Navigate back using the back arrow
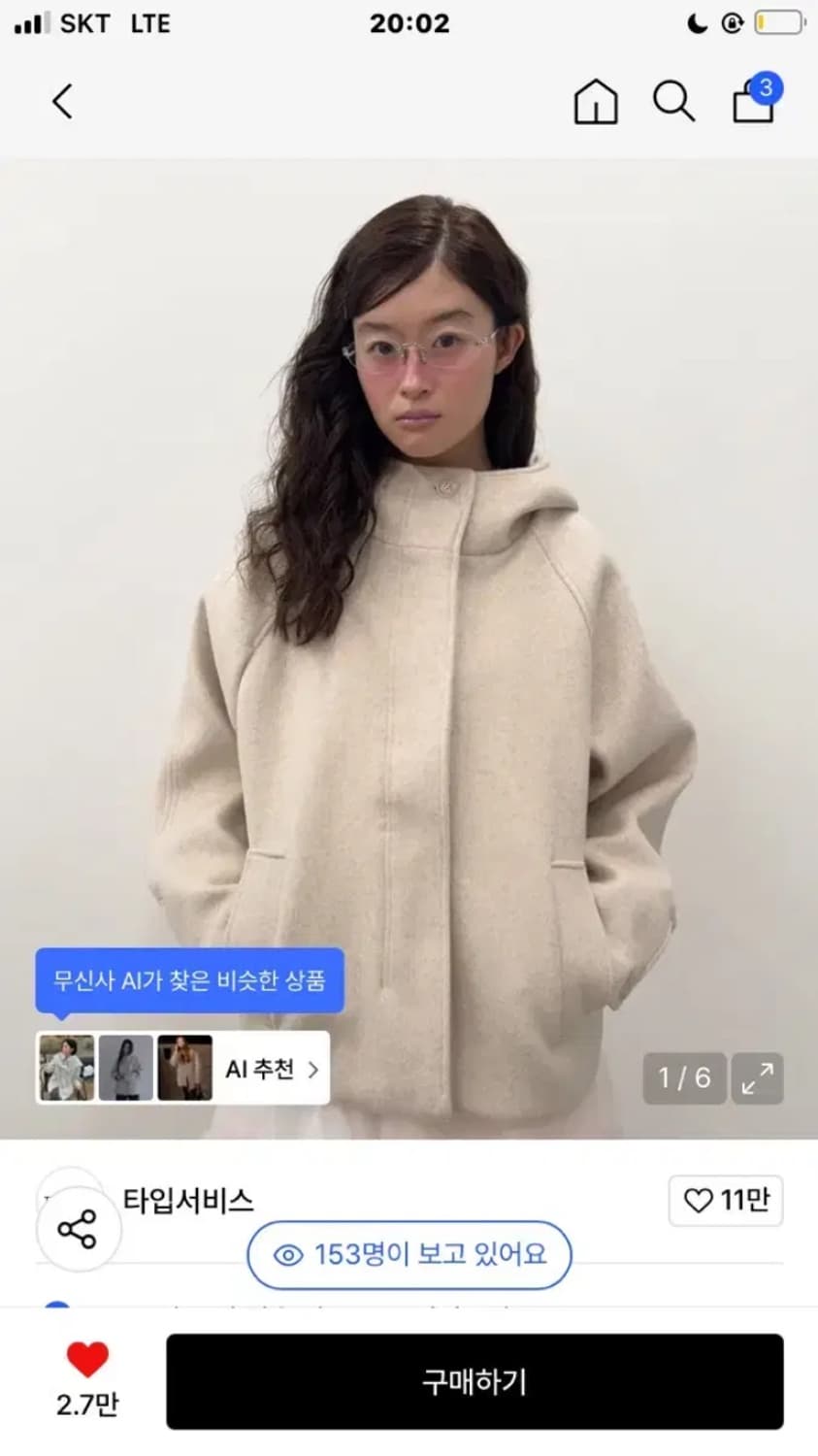The width and height of the screenshot is (818, 1456). pos(62,101)
